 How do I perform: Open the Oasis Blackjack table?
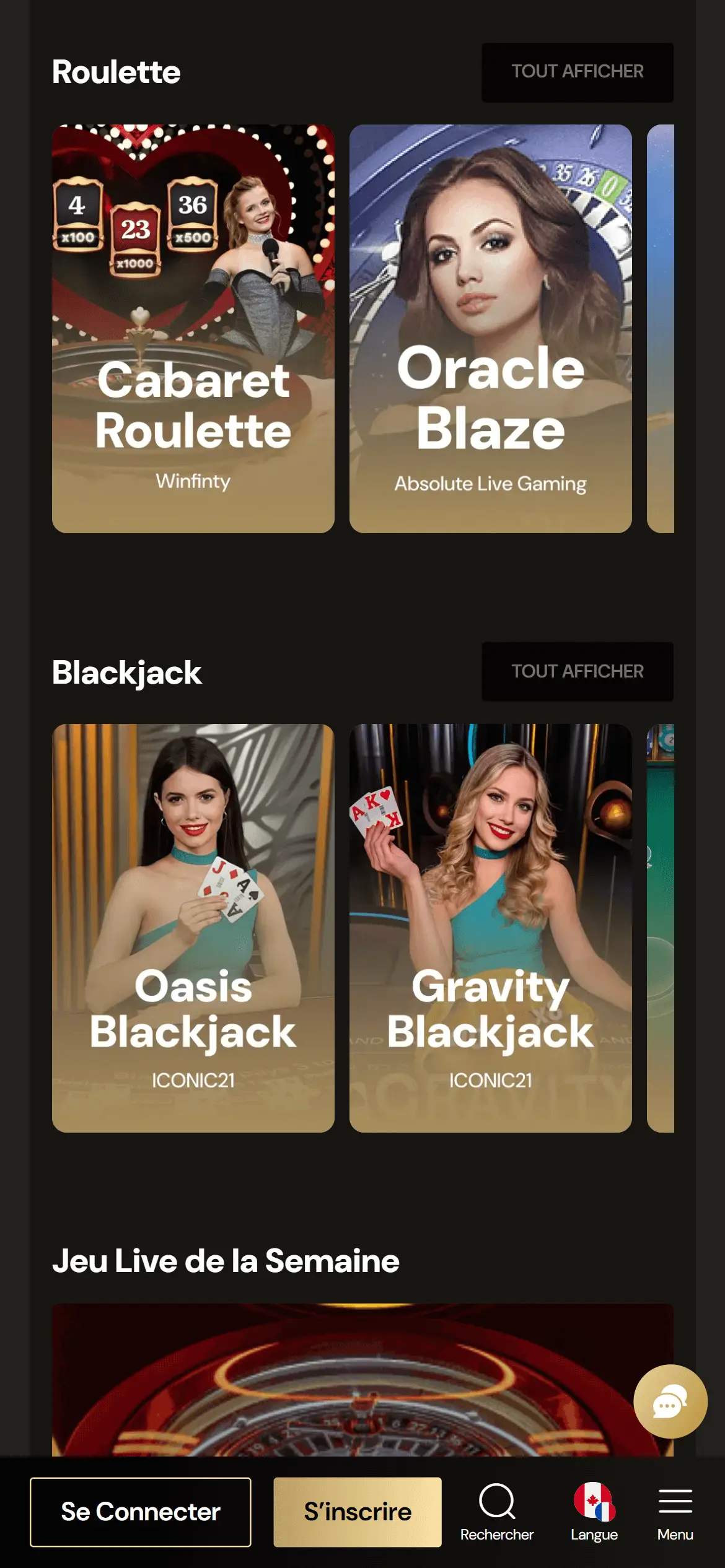coord(193,928)
